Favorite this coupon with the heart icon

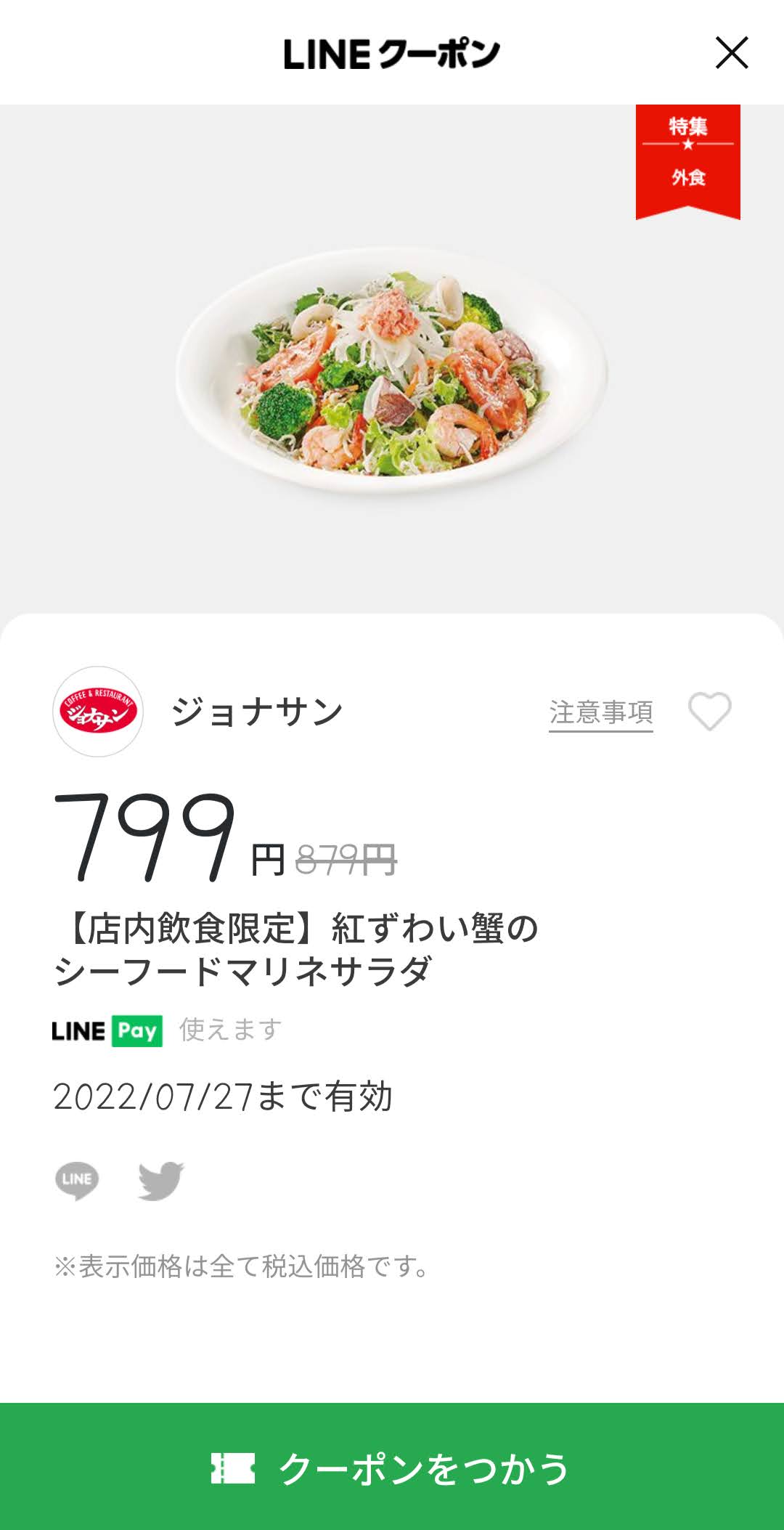tap(709, 711)
